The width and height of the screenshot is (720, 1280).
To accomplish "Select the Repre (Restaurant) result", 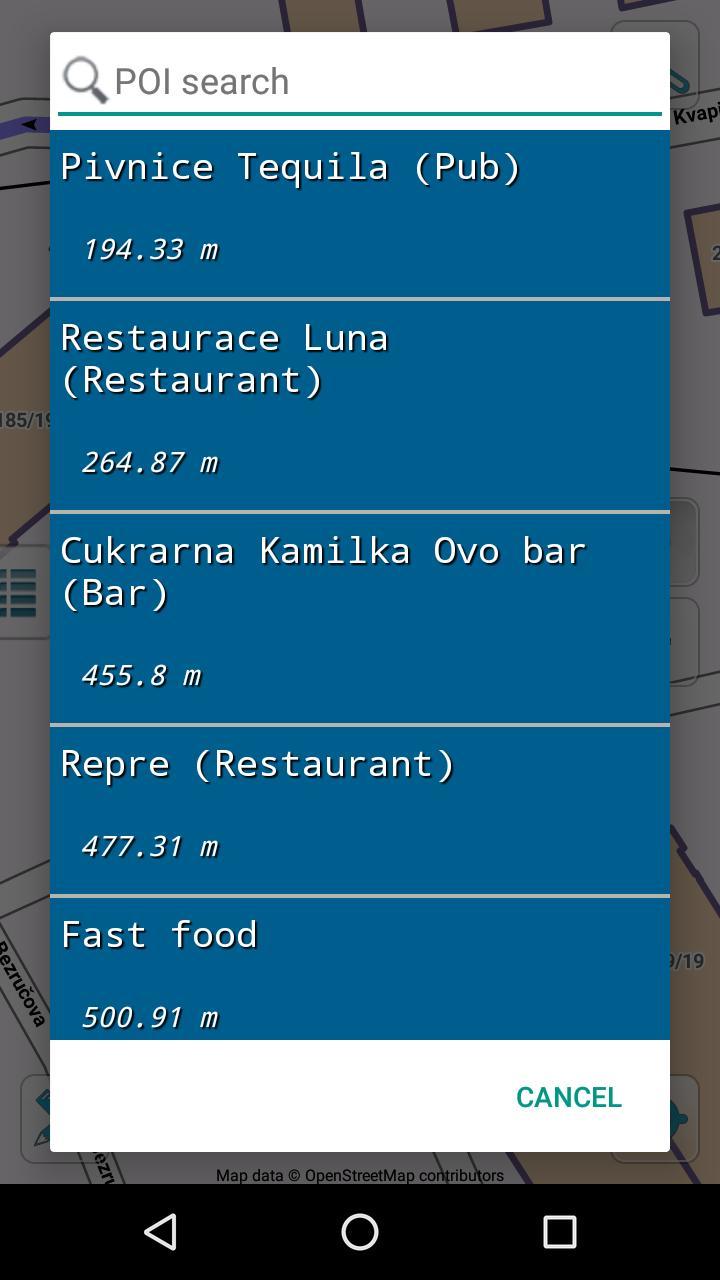I will [360, 805].
